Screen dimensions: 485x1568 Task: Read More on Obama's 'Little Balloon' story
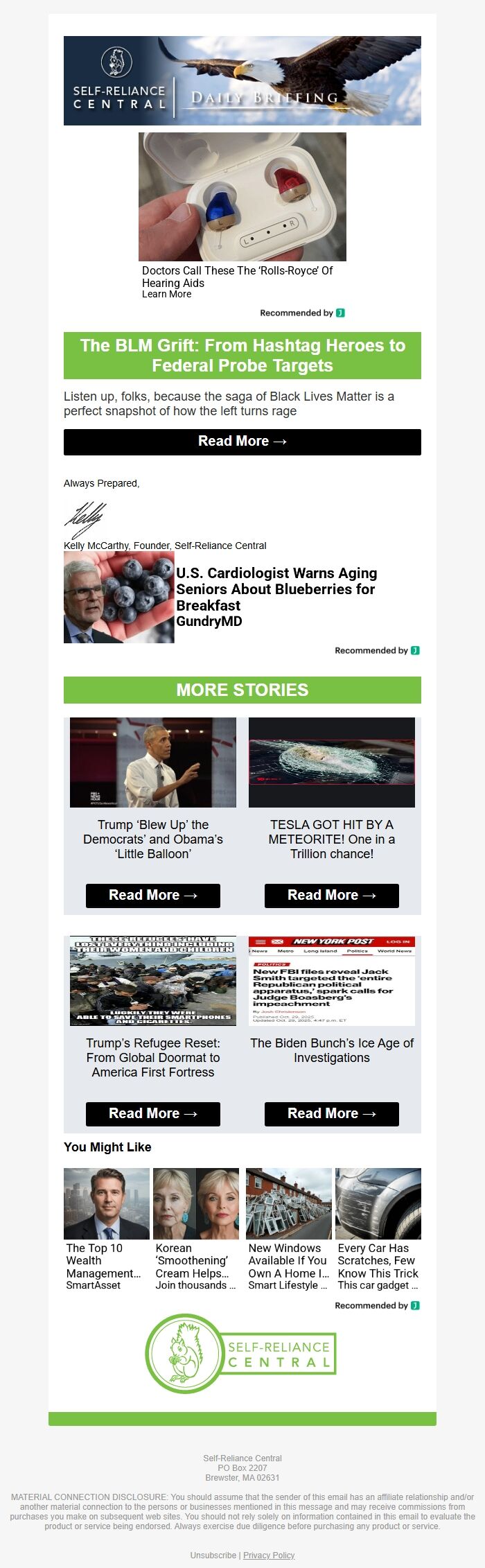pos(152,895)
